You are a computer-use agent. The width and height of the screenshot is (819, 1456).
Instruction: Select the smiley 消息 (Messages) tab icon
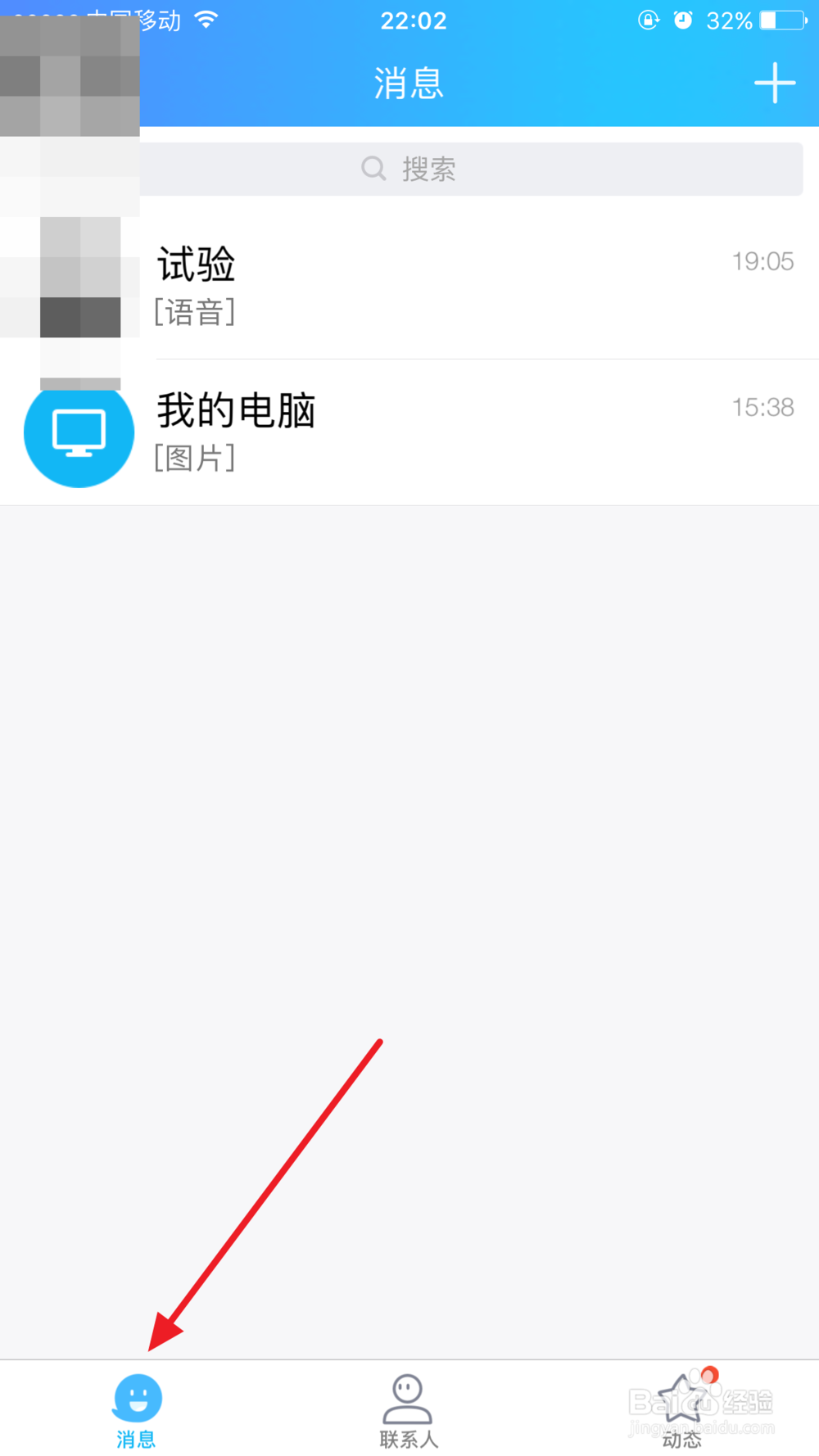click(136, 1399)
